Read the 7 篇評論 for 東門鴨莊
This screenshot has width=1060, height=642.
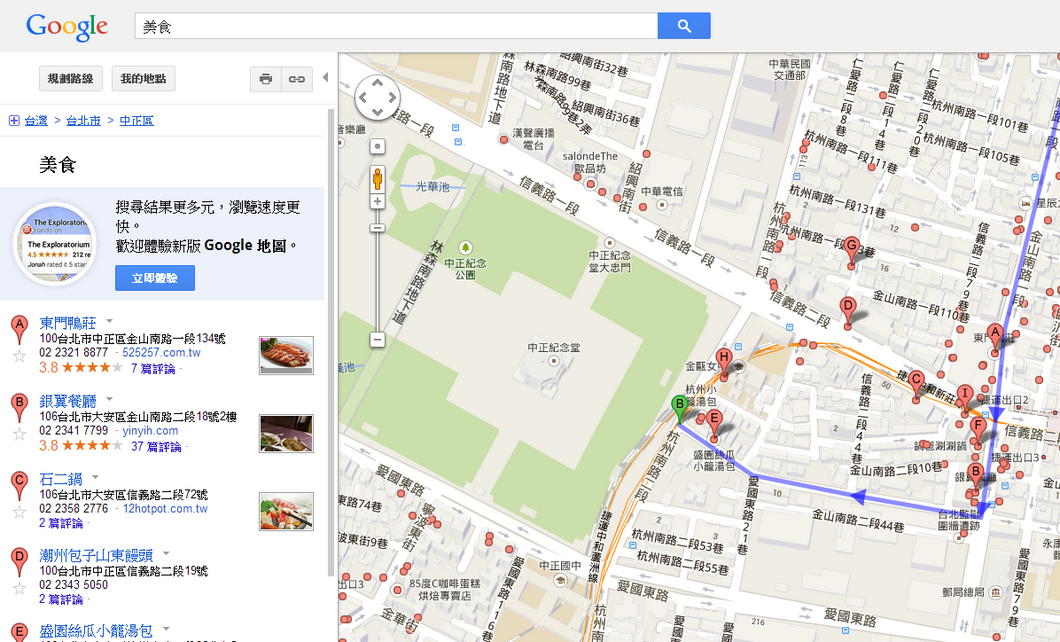point(153,368)
